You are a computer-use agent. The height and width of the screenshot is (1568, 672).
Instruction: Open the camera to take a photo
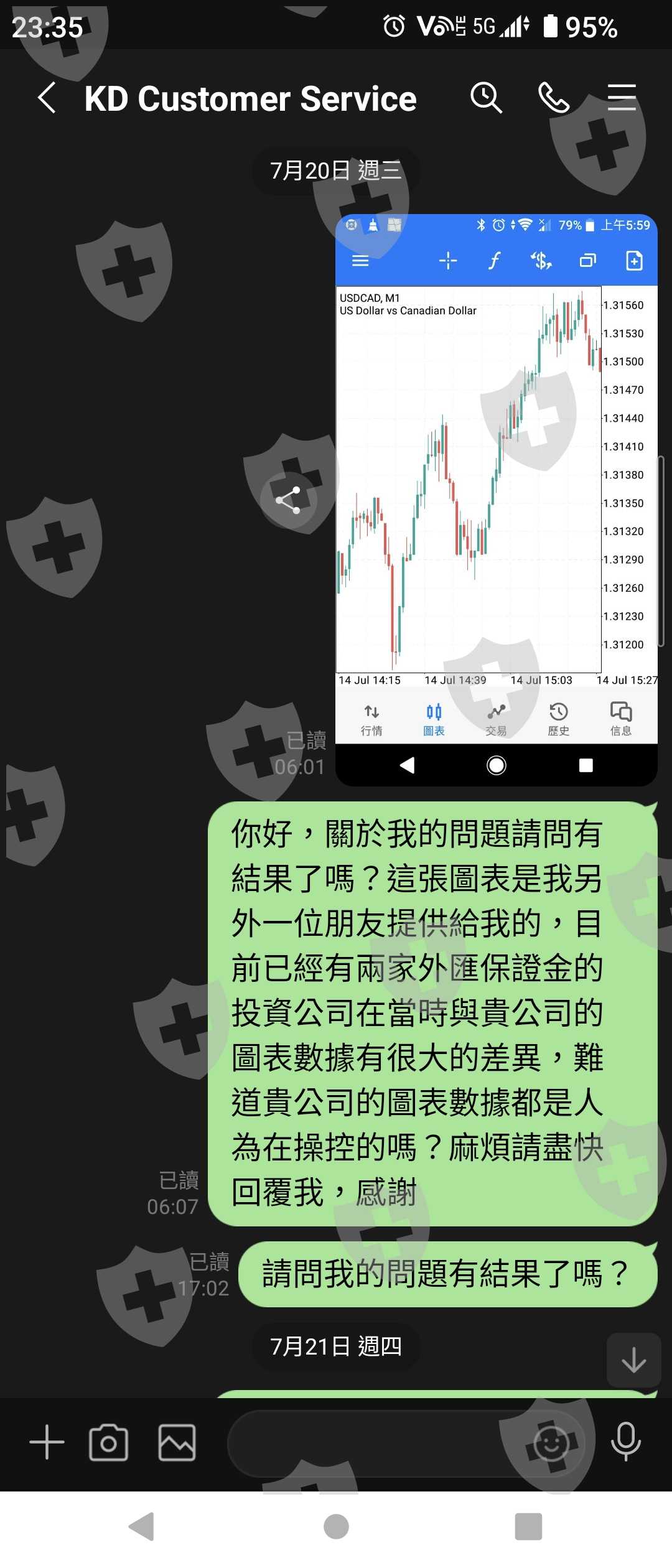pos(109,1442)
